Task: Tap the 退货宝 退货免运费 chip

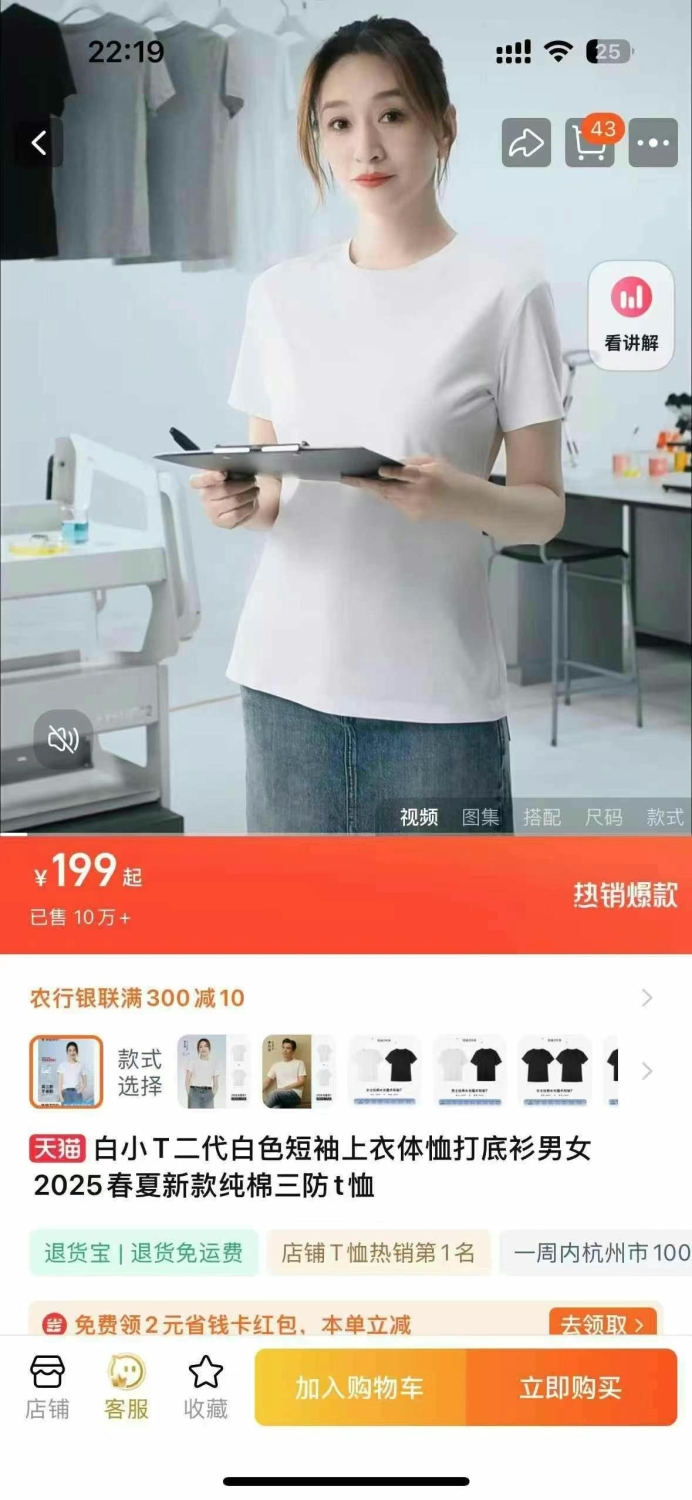Action: click(143, 1253)
